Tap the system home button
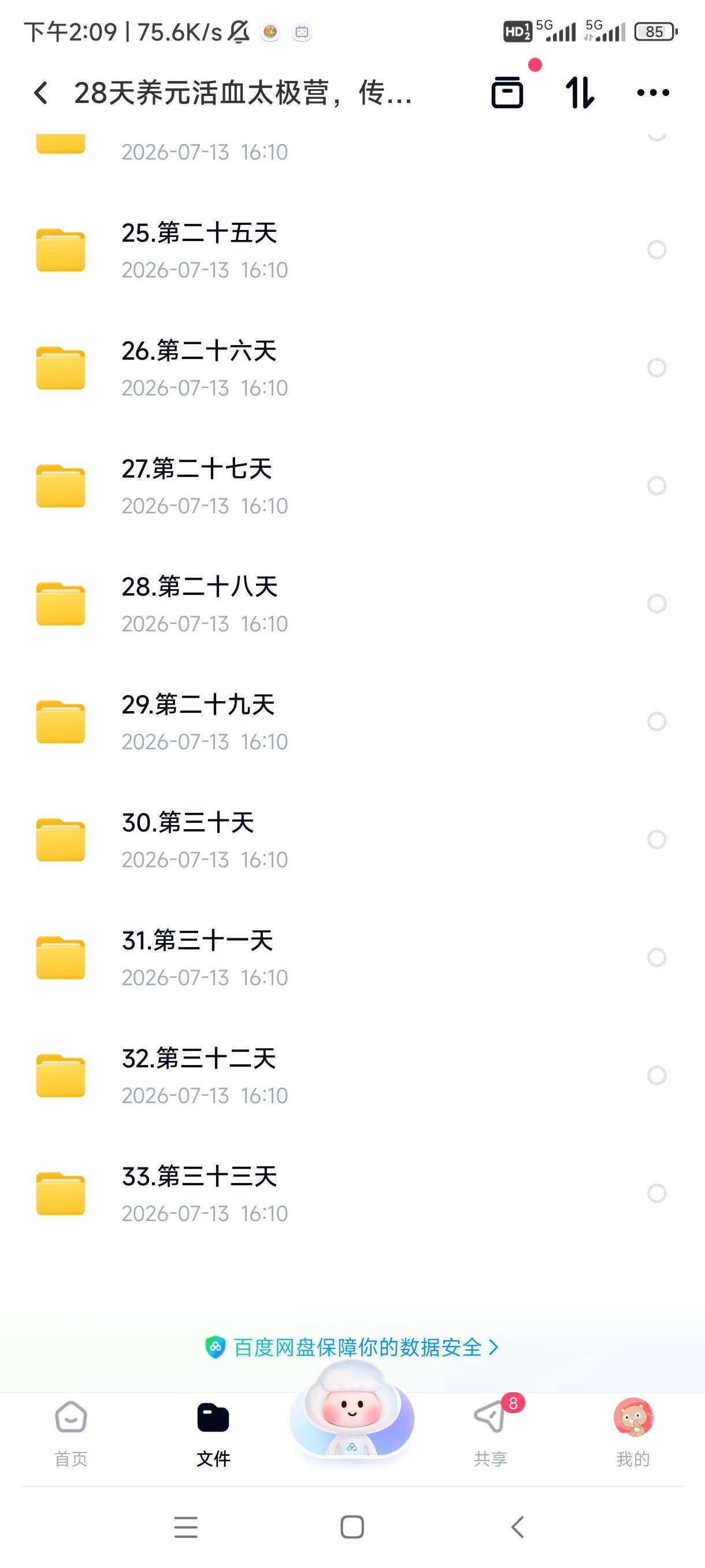Image resolution: width=705 pixels, height=1568 pixels. (352, 1526)
